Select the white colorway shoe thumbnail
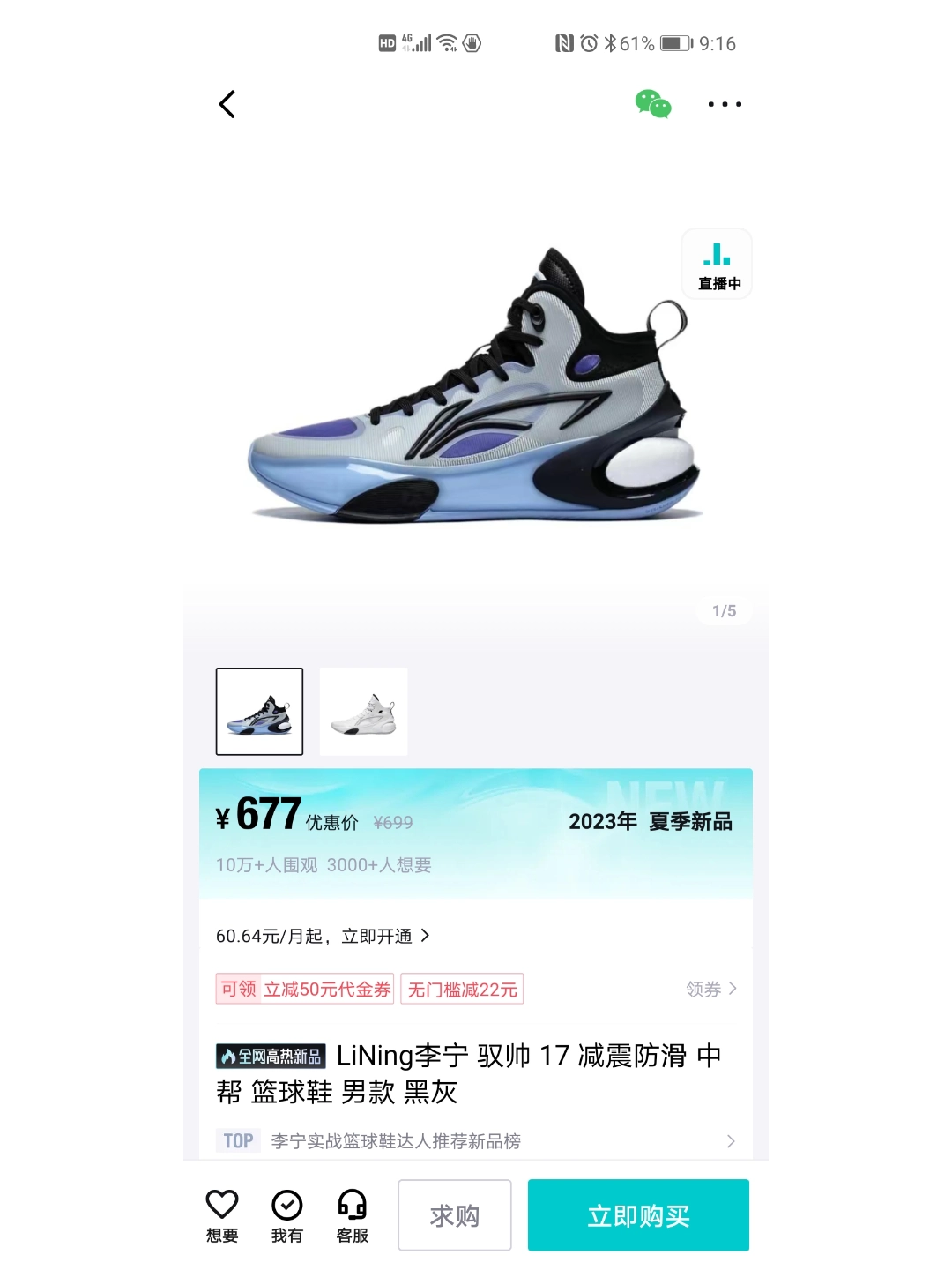The image size is (952, 1270). [362, 712]
